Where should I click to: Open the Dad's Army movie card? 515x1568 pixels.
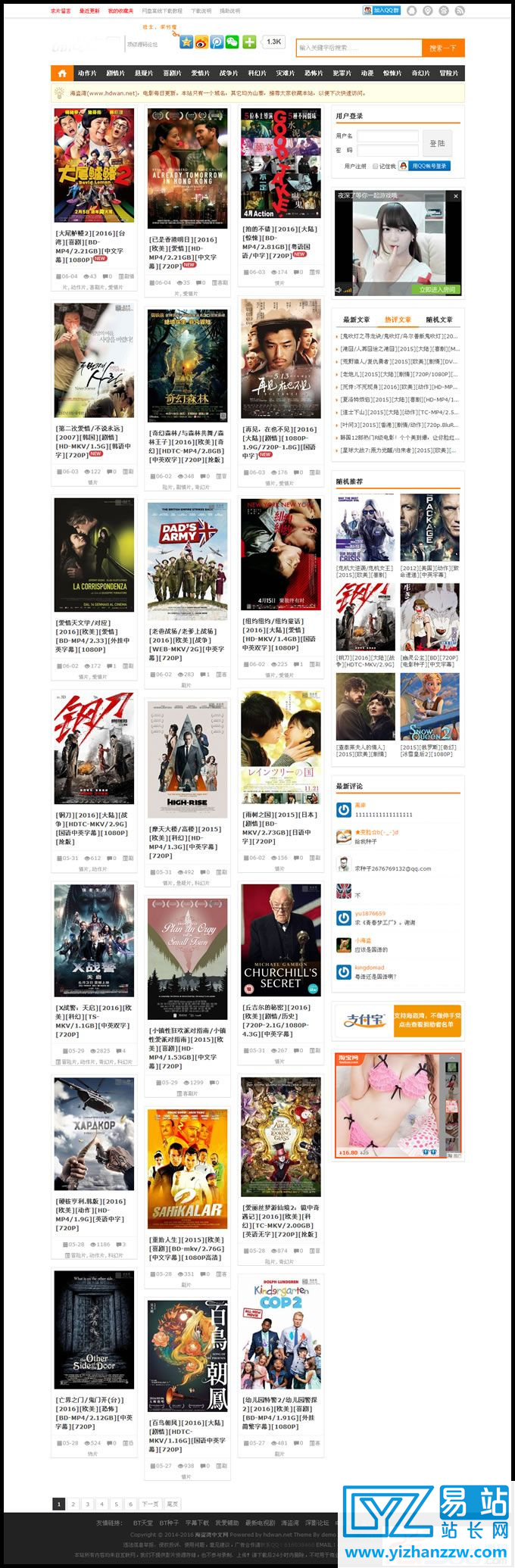[x=187, y=561]
